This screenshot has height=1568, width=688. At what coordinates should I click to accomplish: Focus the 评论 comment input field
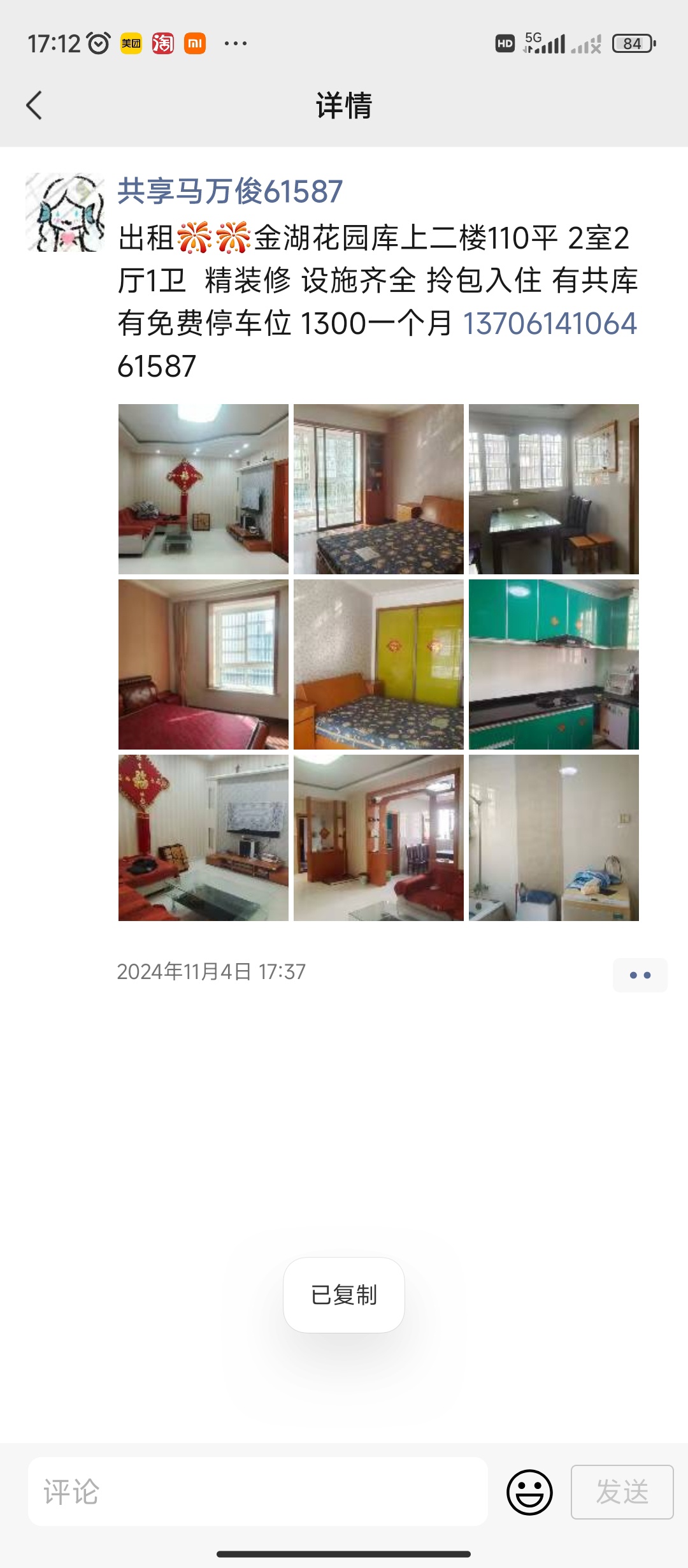tap(257, 1492)
